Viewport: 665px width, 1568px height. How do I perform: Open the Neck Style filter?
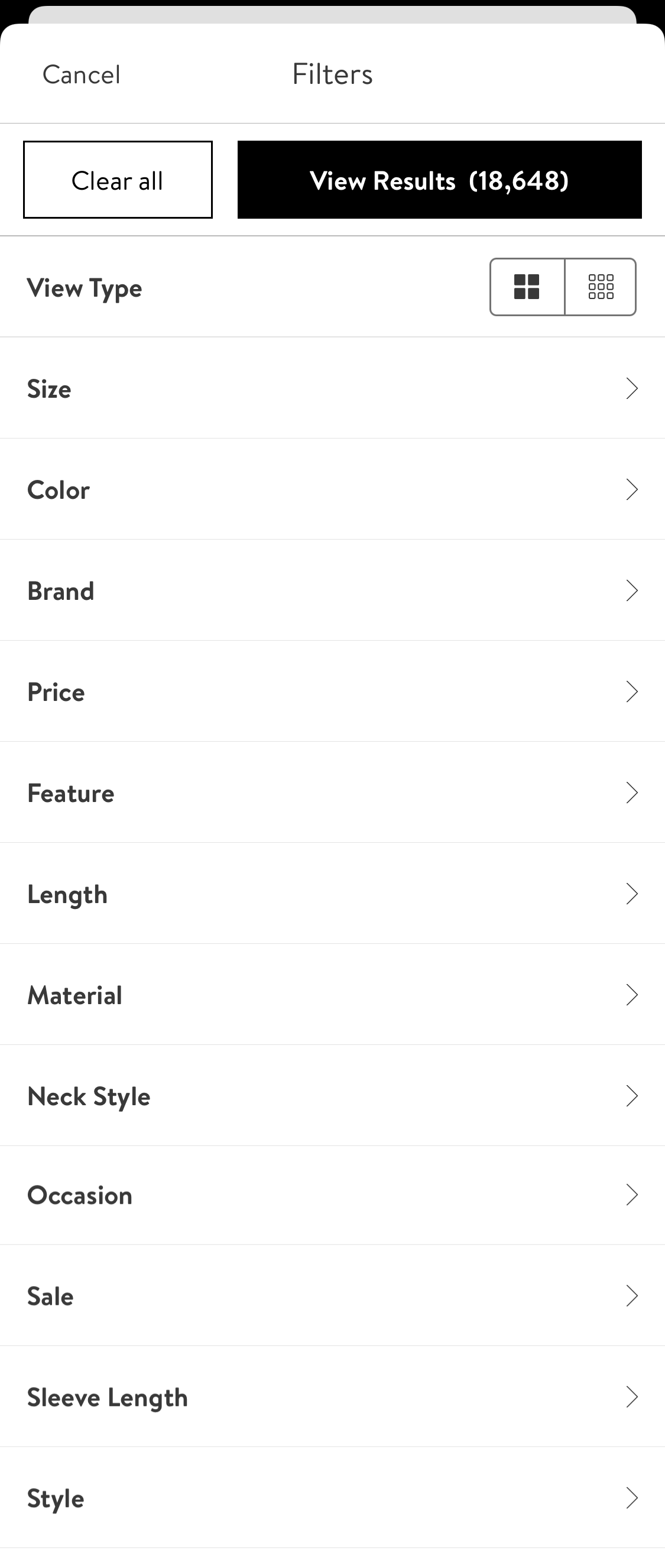point(332,1096)
